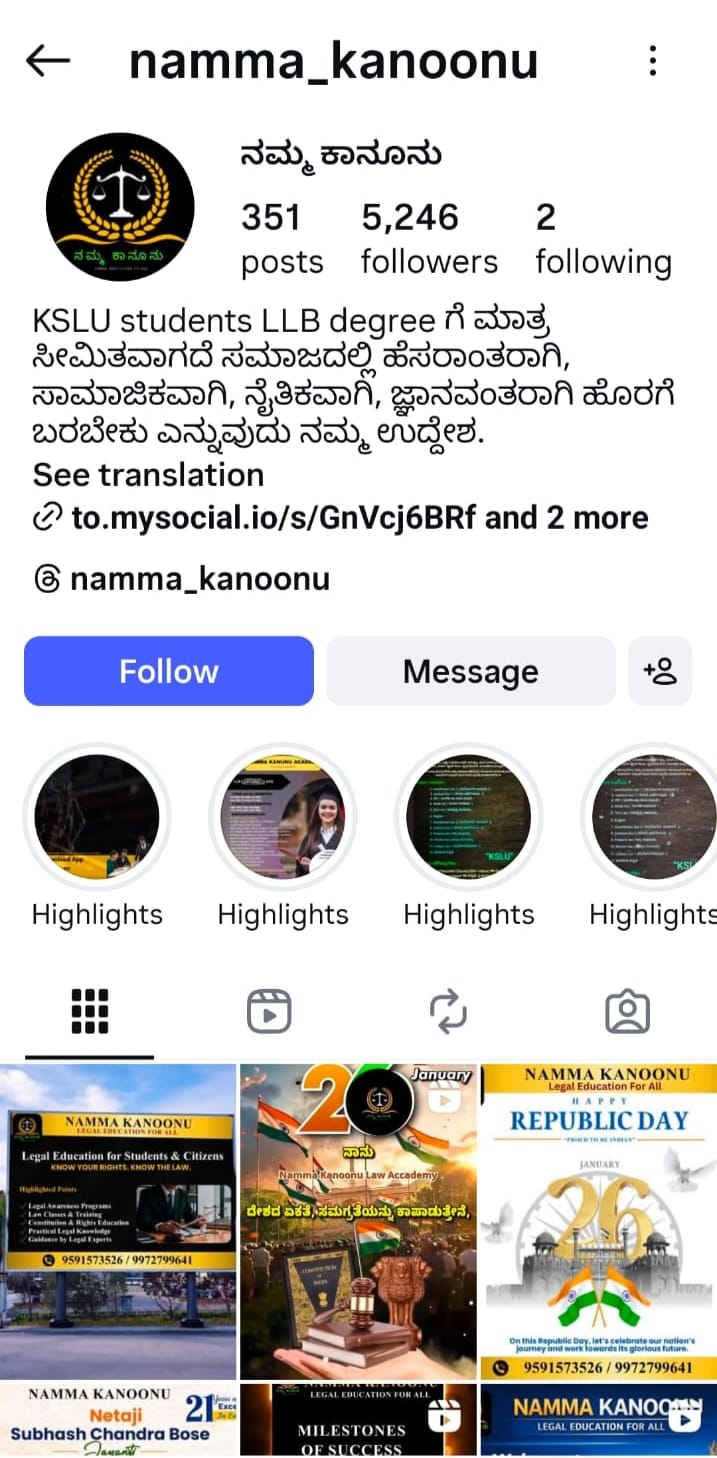Open the Legal Education for Students billboard post
717x1458 pixels.
(x=118, y=1220)
